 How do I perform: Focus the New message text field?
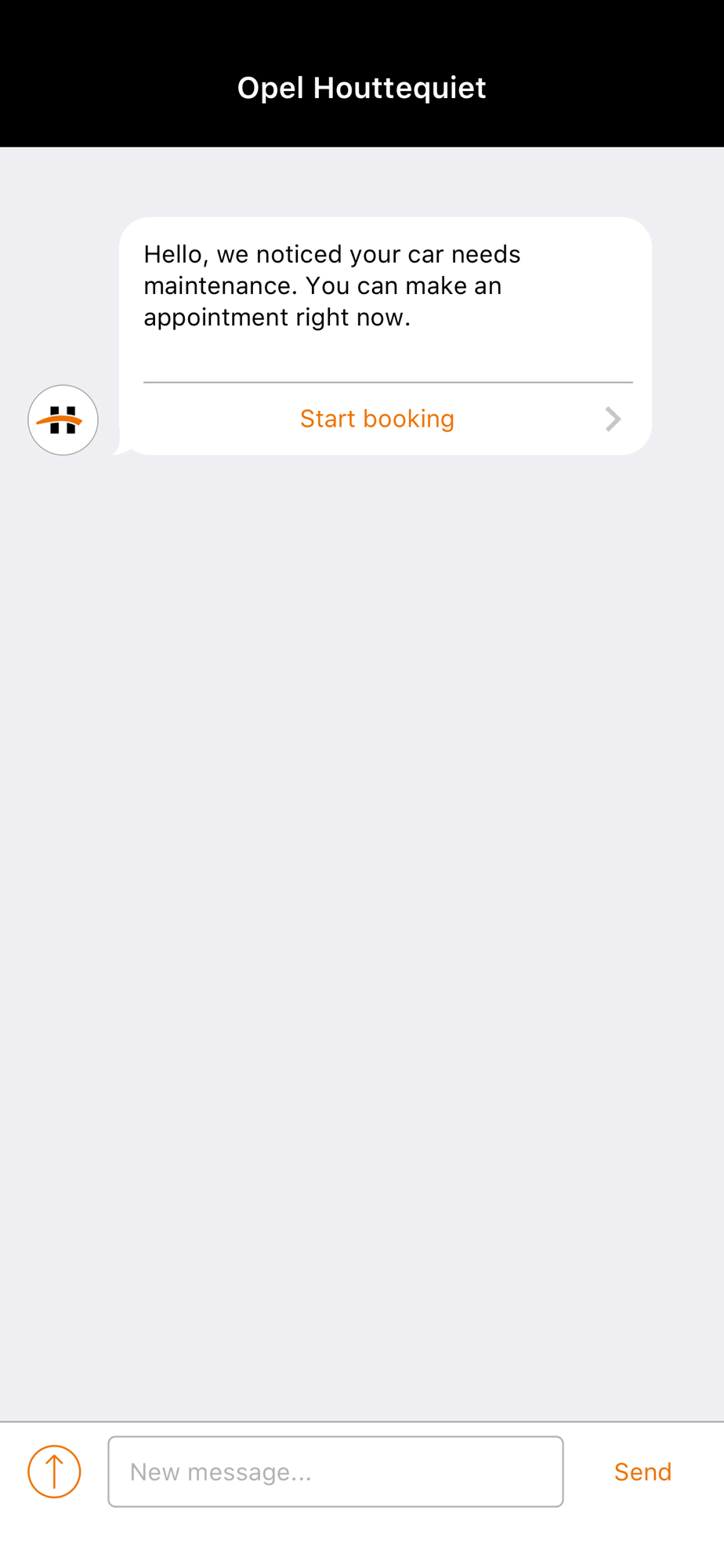(335, 1472)
